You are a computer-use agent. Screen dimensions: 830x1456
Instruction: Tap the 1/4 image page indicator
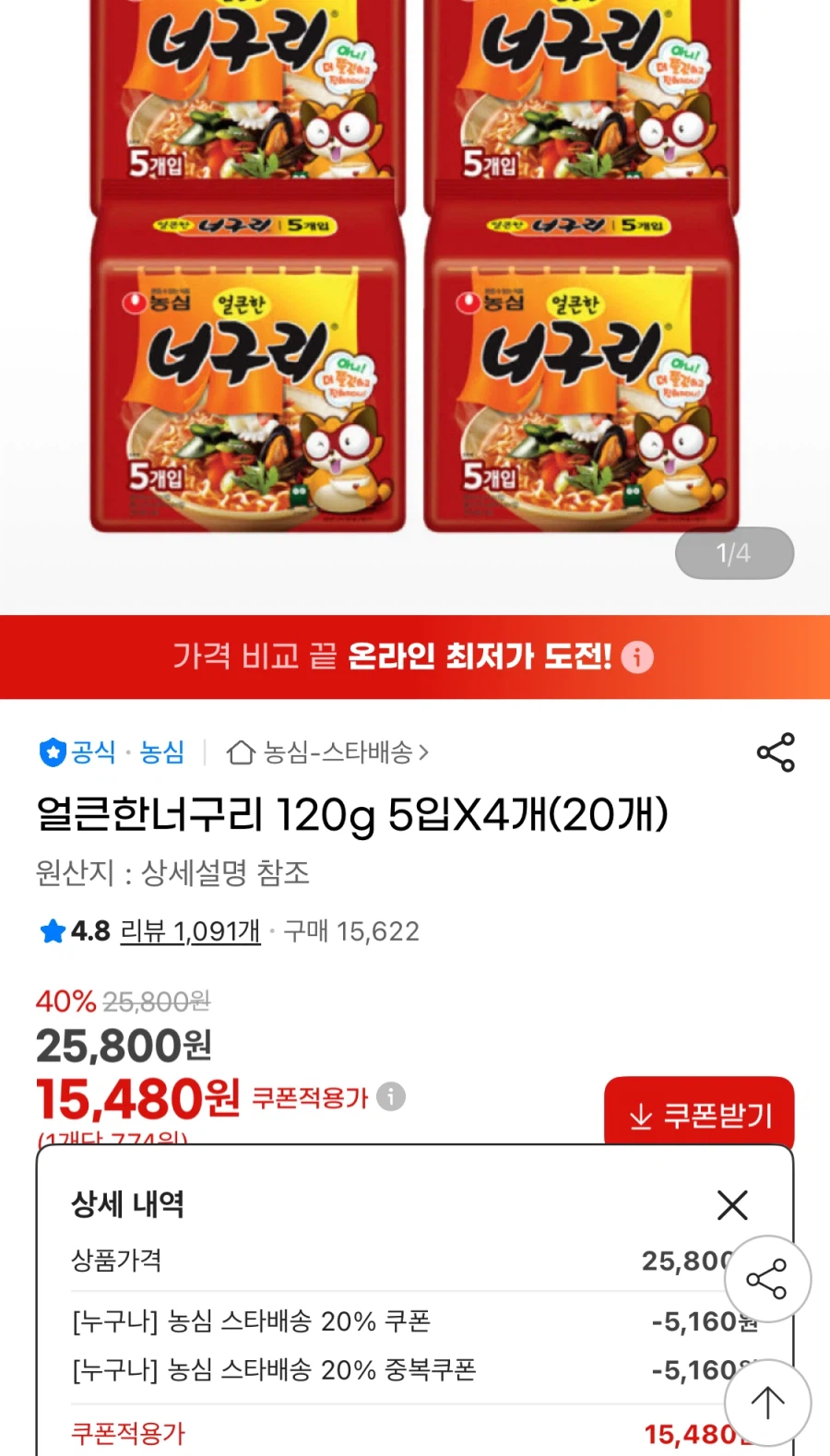coord(733,552)
